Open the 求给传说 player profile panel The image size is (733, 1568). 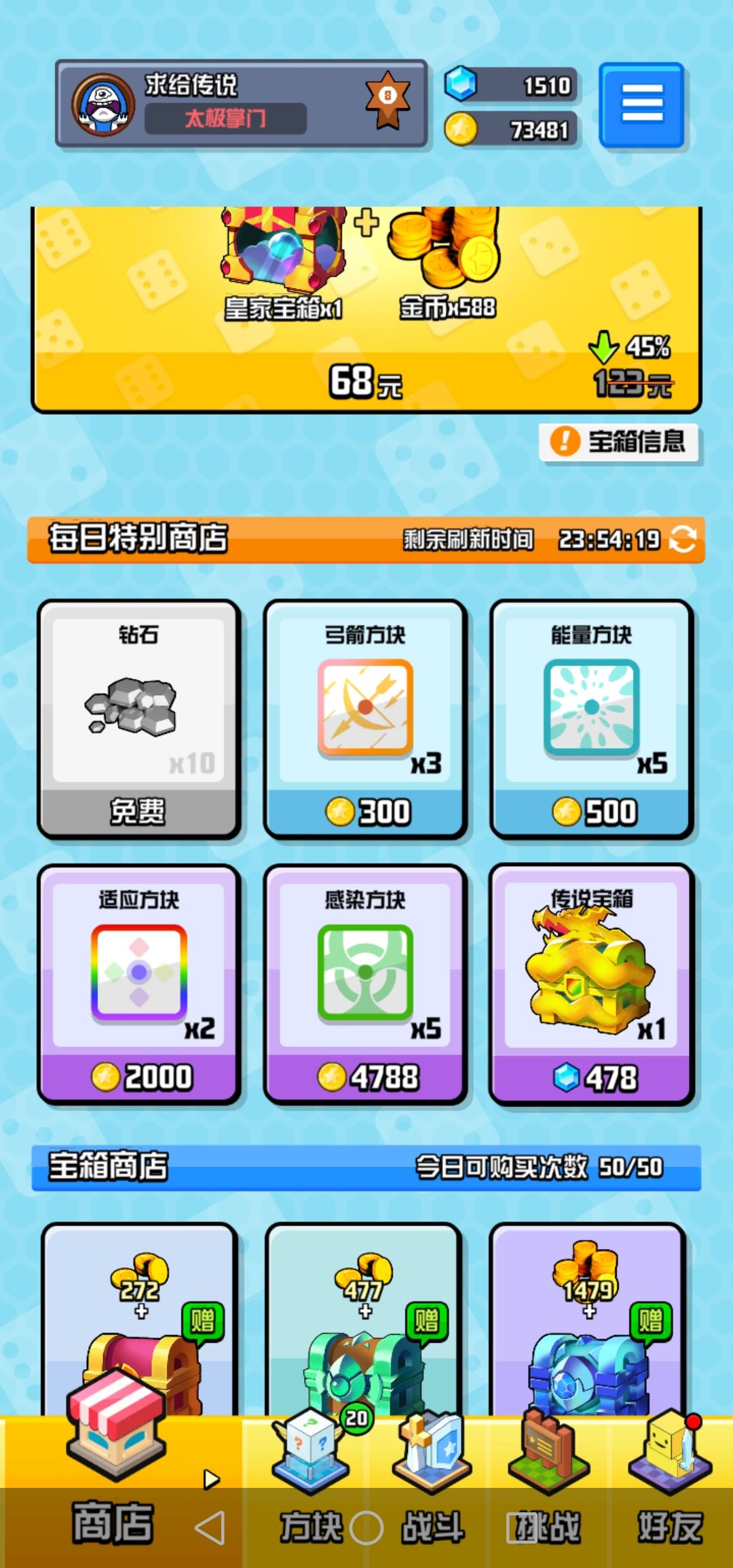coord(241,103)
